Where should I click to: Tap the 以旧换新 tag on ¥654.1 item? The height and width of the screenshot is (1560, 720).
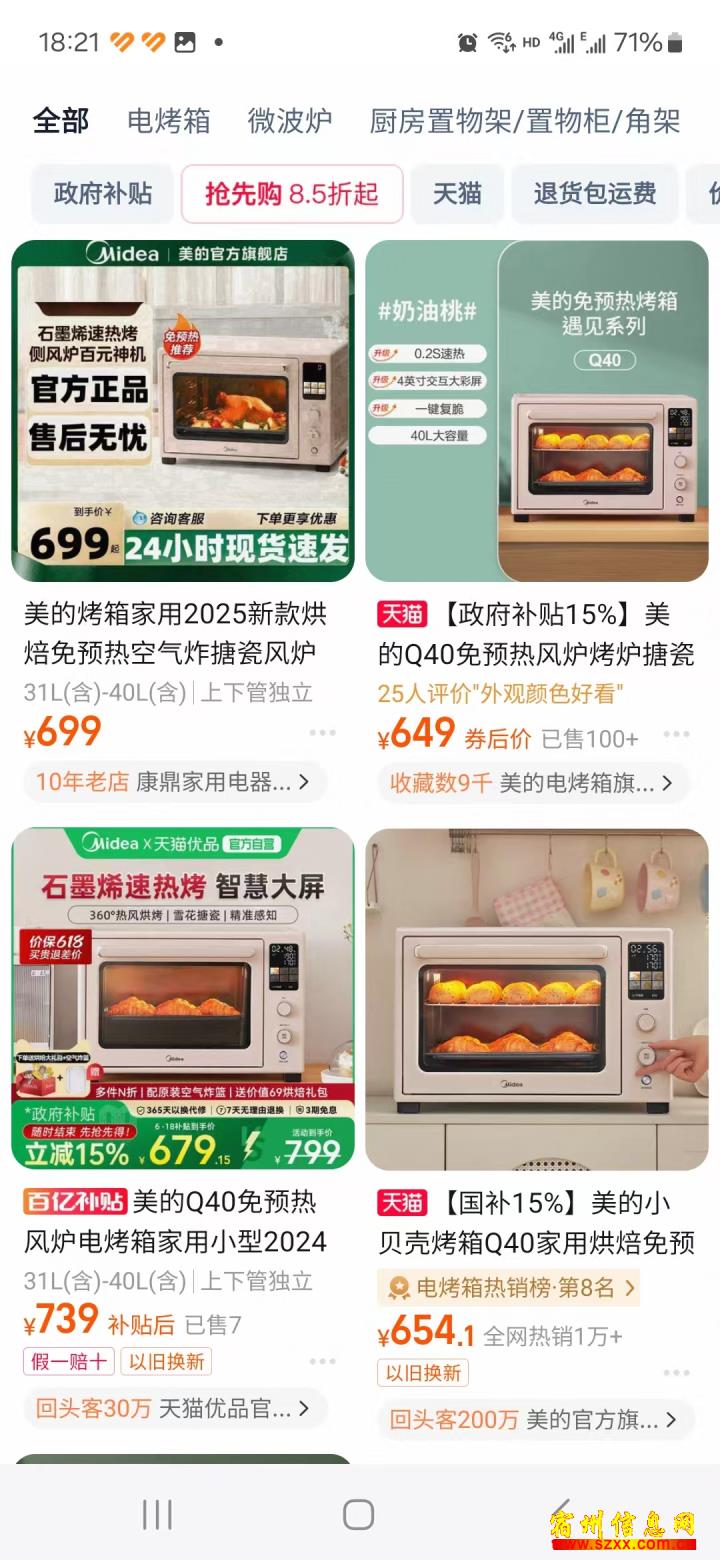423,1373
